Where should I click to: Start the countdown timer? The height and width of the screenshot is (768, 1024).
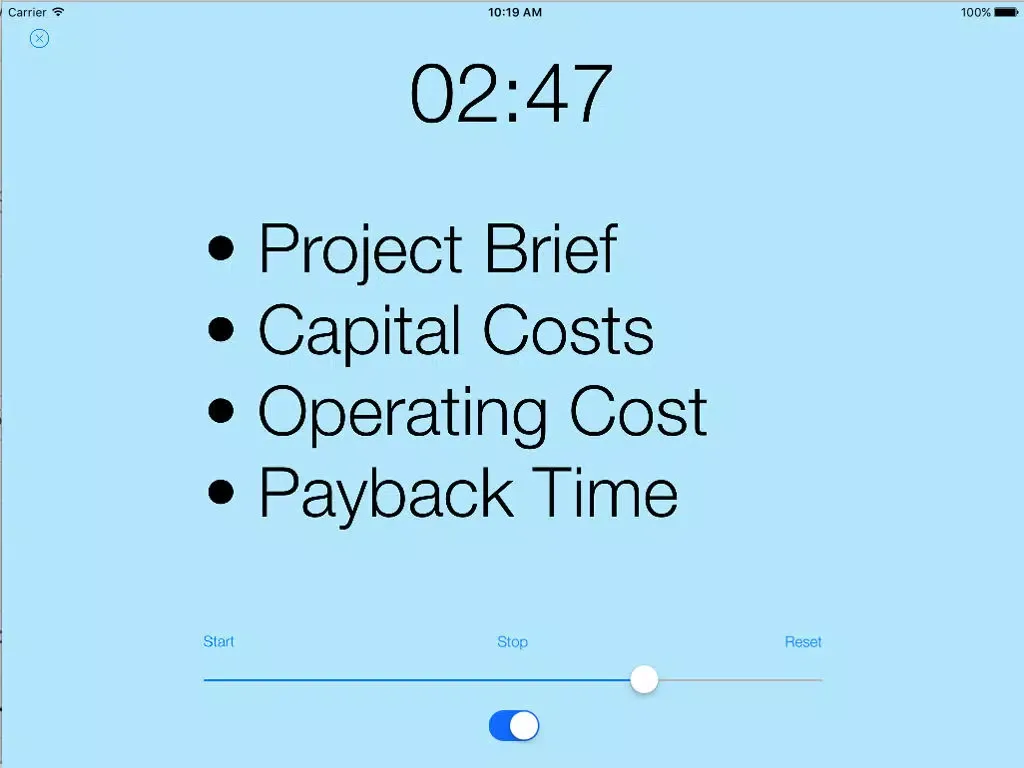click(x=219, y=642)
